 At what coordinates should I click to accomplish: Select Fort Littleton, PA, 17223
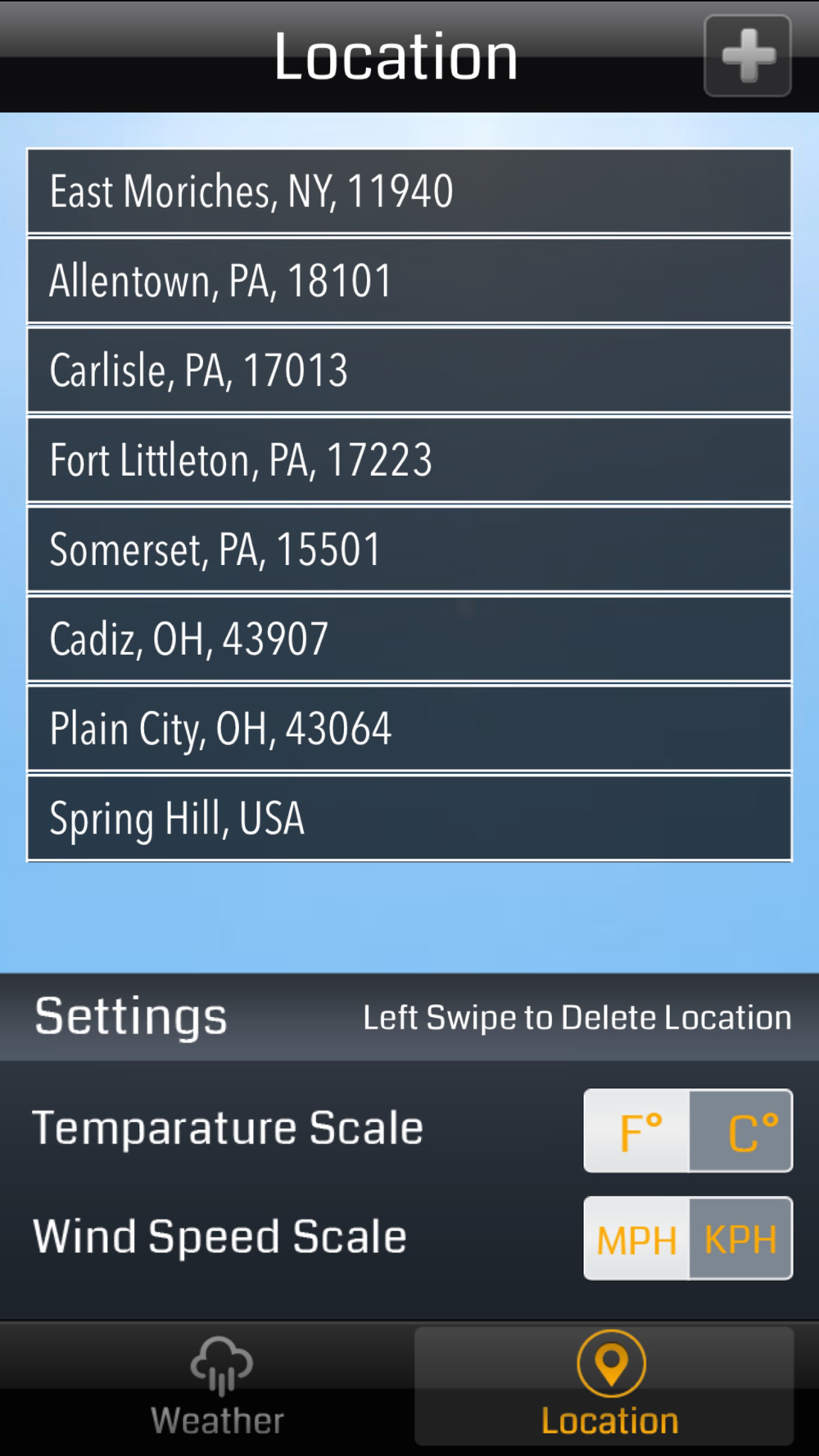pyautogui.click(x=409, y=460)
